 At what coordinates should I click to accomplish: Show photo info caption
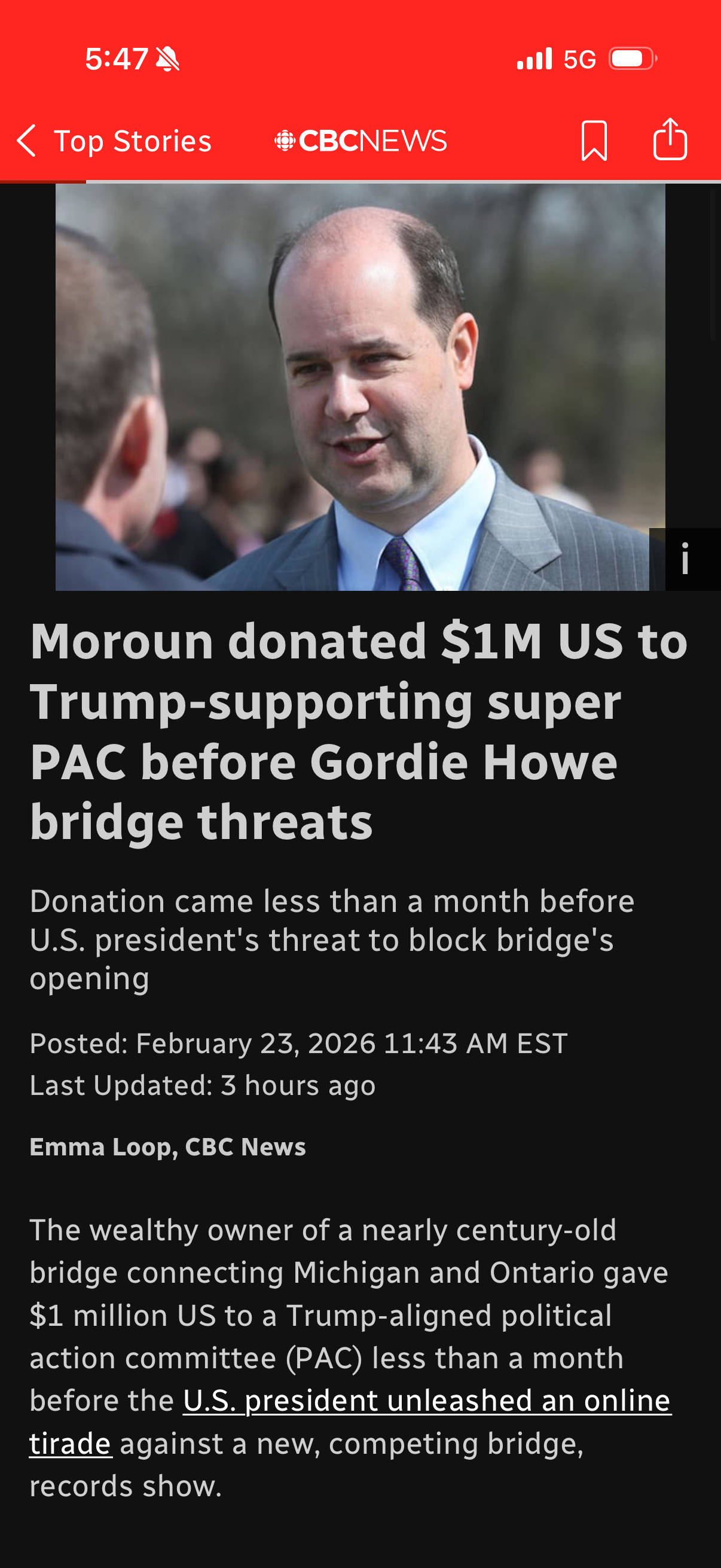(x=685, y=559)
